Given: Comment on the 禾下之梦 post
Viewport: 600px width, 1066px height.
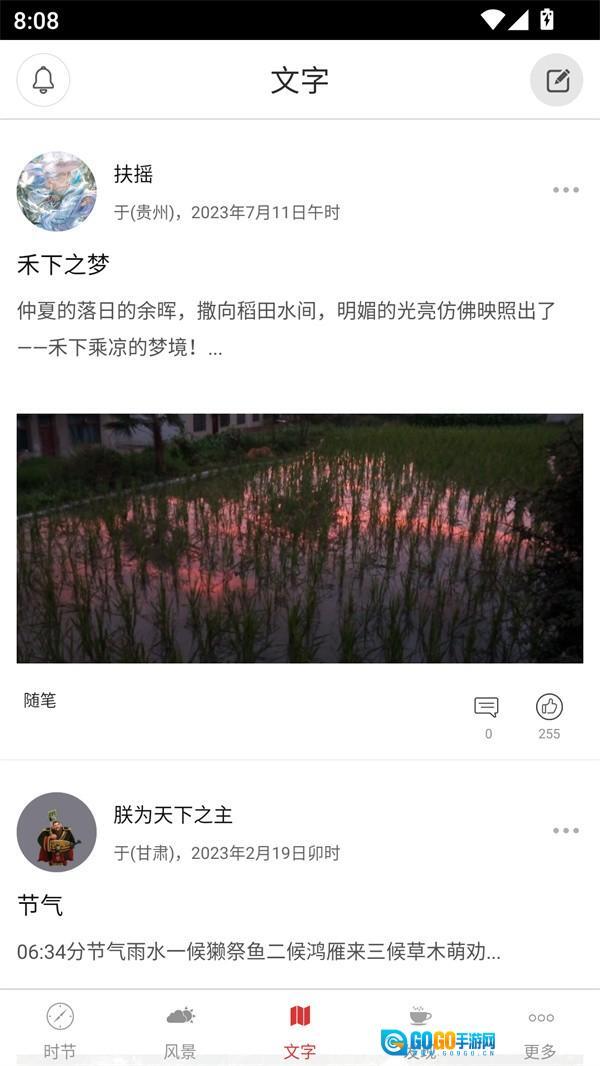Looking at the screenshot, I should (487, 708).
